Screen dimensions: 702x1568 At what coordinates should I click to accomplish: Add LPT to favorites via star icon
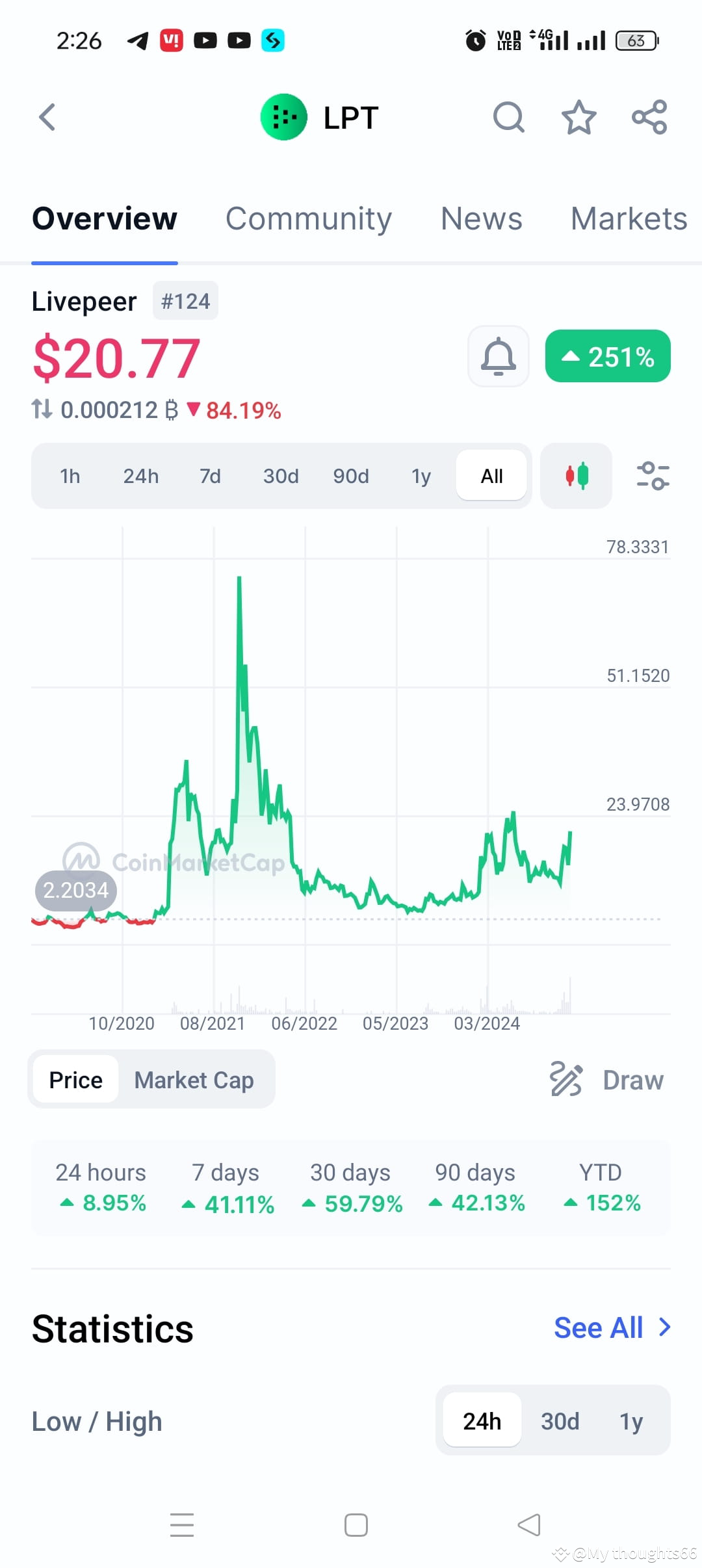tap(578, 118)
